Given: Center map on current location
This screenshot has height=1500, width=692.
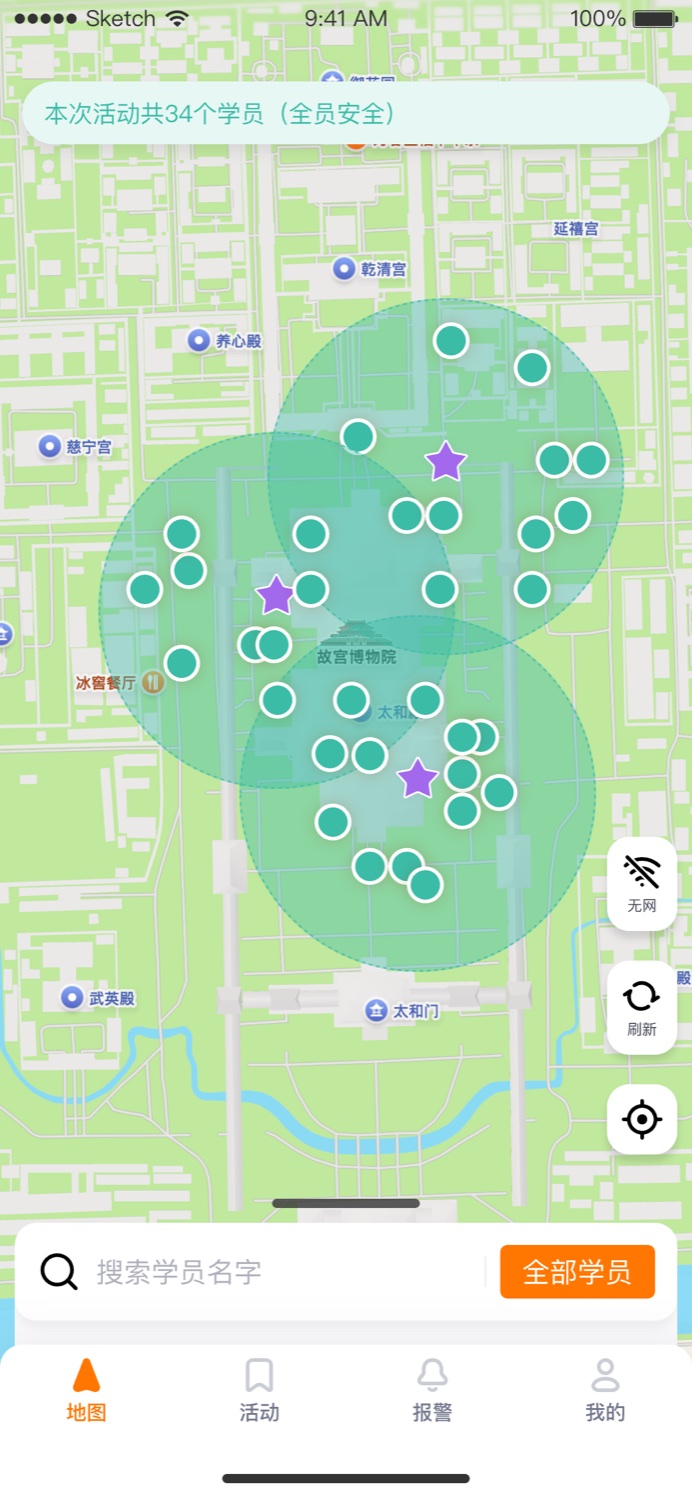Looking at the screenshot, I should [x=642, y=1119].
